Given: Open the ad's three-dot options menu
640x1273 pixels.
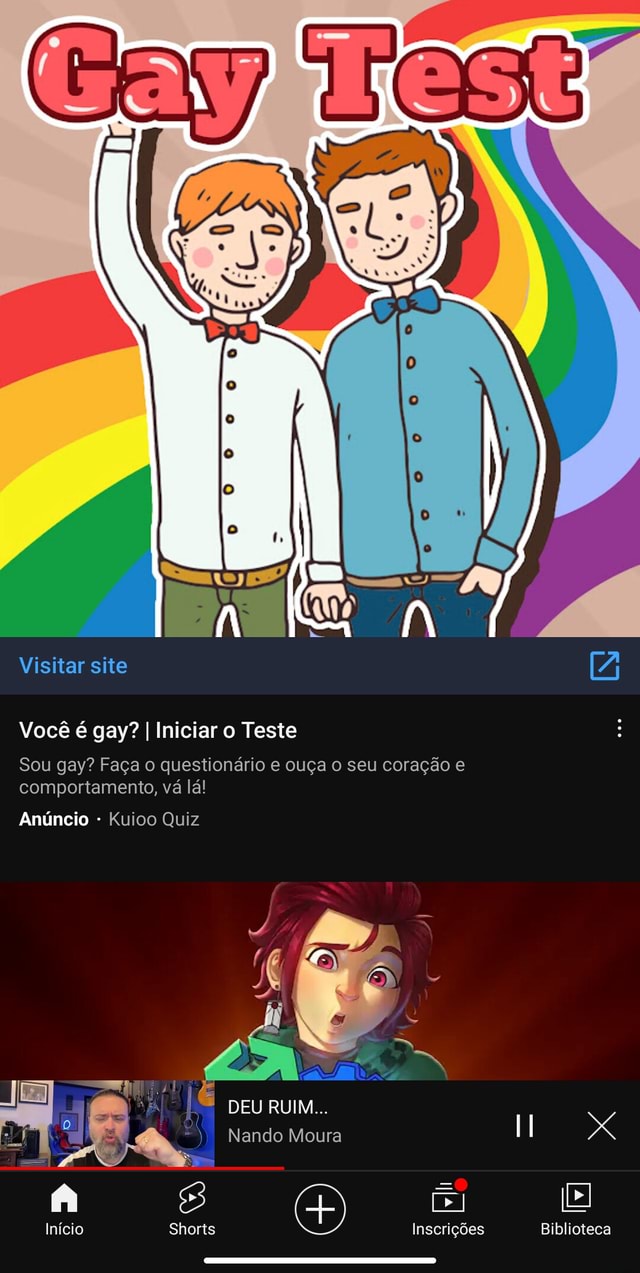Looking at the screenshot, I should [619, 728].
